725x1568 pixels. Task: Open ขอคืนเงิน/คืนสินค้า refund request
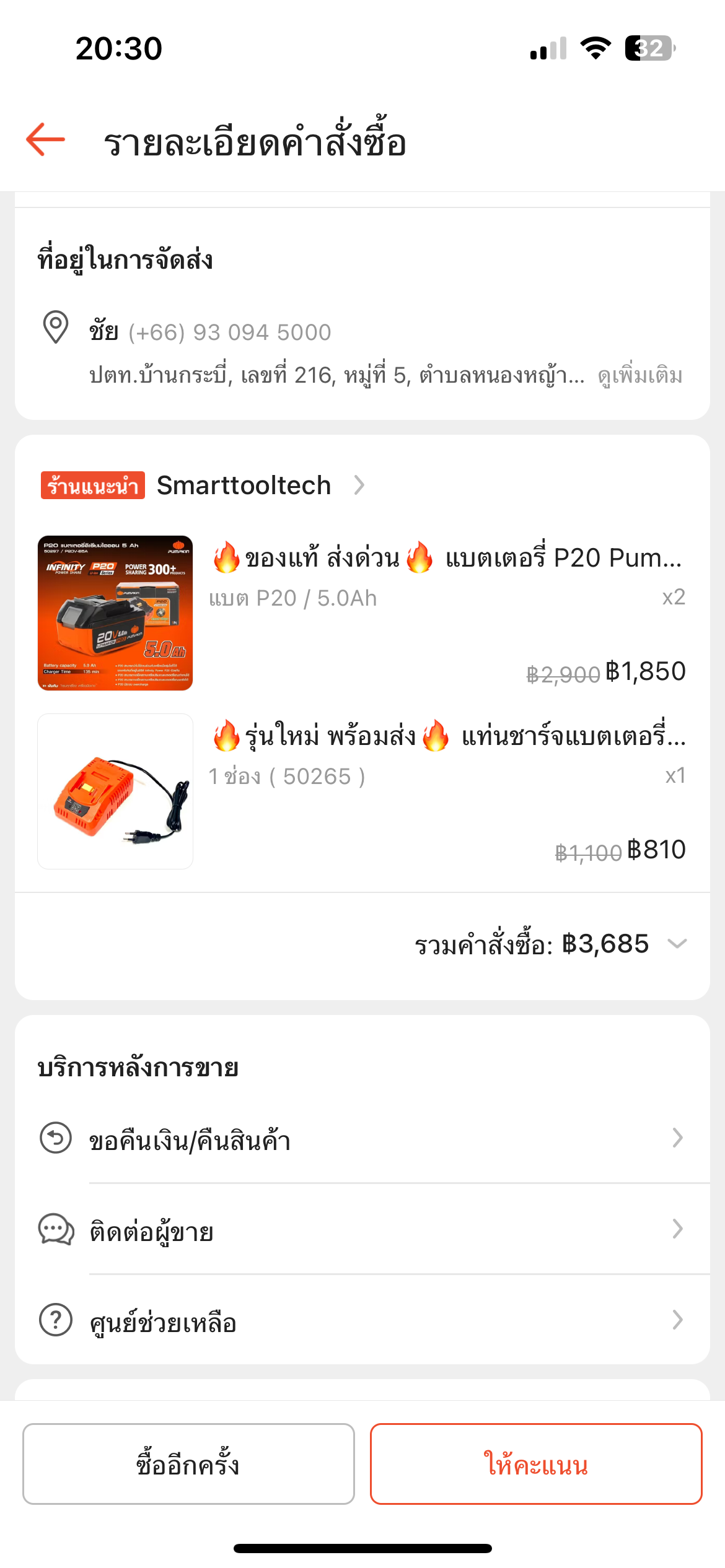pyautogui.click(x=362, y=1138)
